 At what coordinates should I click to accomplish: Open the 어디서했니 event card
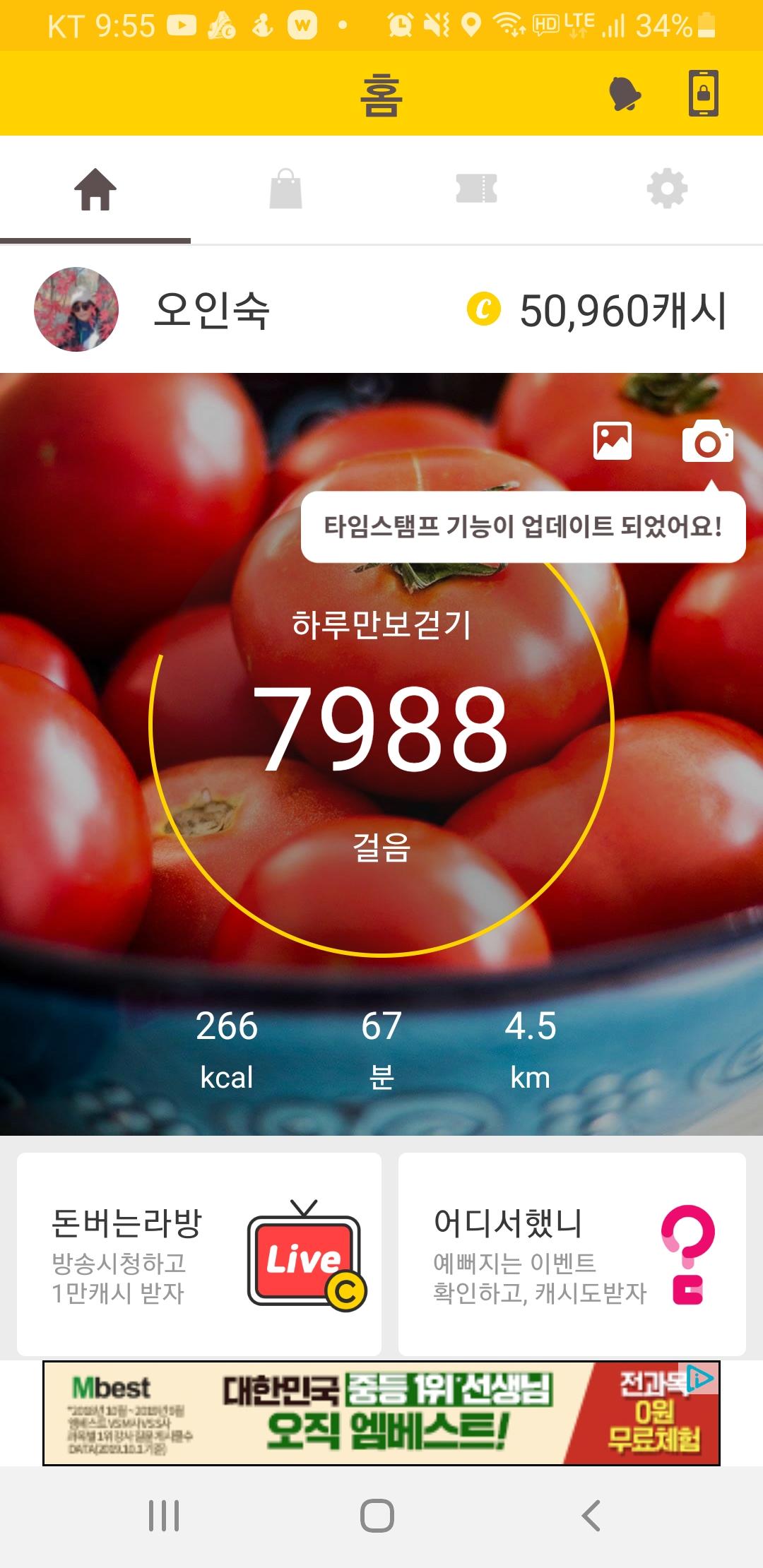click(x=572, y=1254)
